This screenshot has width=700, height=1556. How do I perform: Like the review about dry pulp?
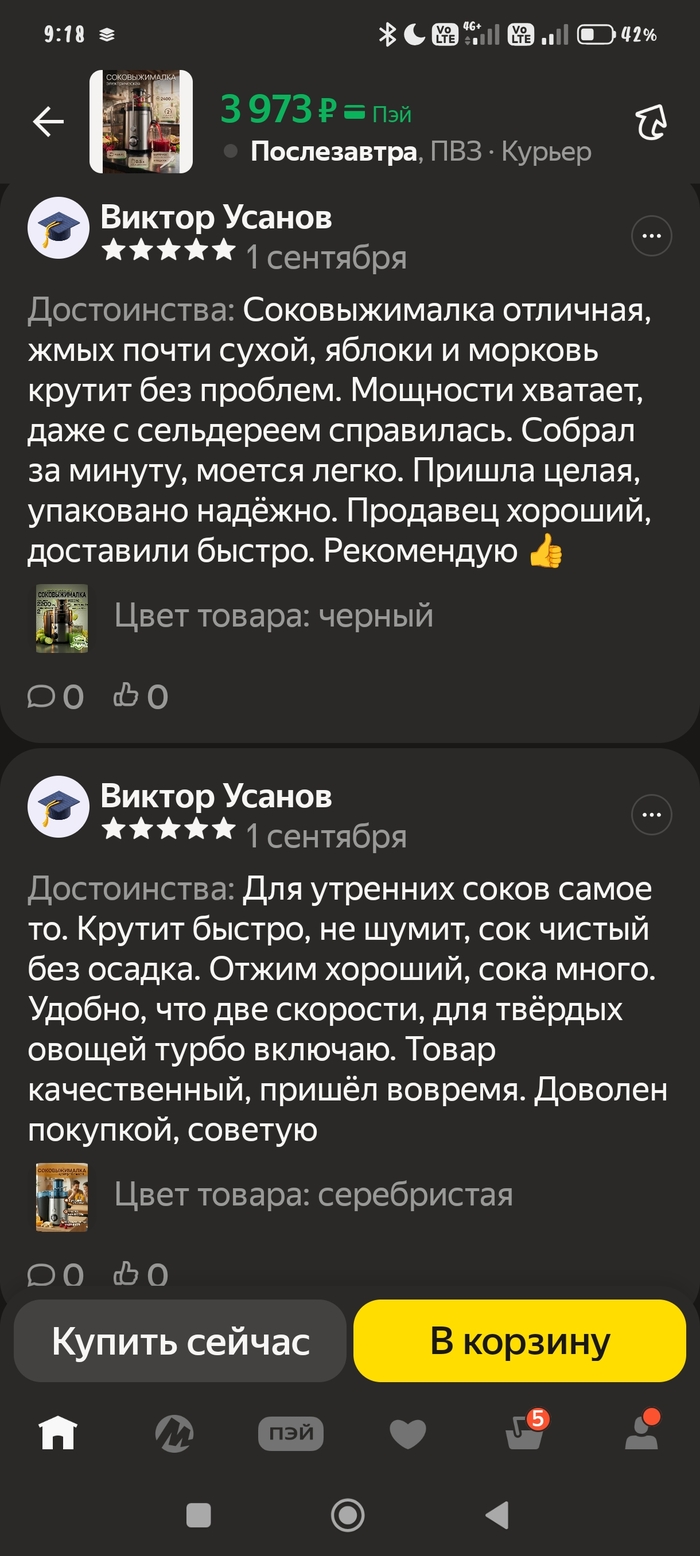[140, 696]
